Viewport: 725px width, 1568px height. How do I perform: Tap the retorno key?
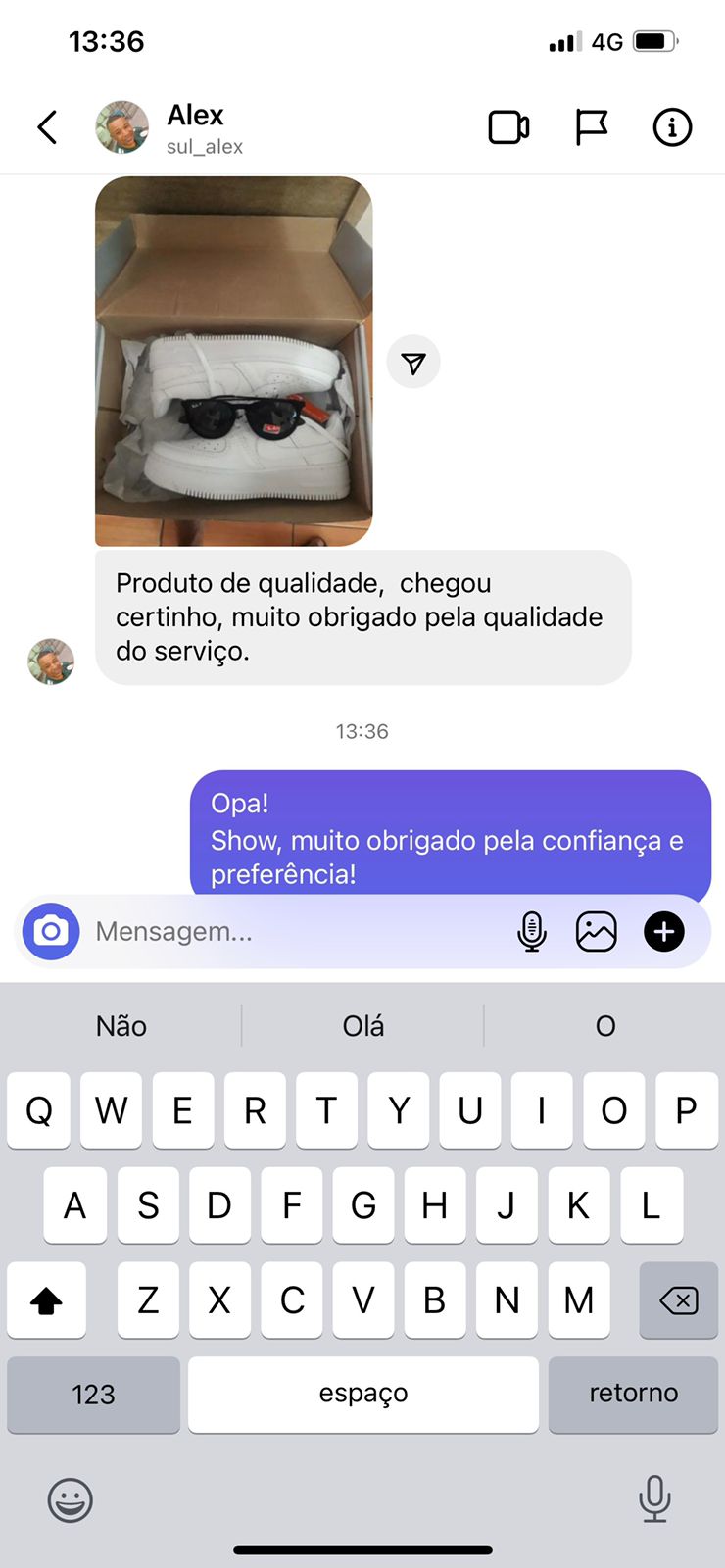coord(633,1394)
